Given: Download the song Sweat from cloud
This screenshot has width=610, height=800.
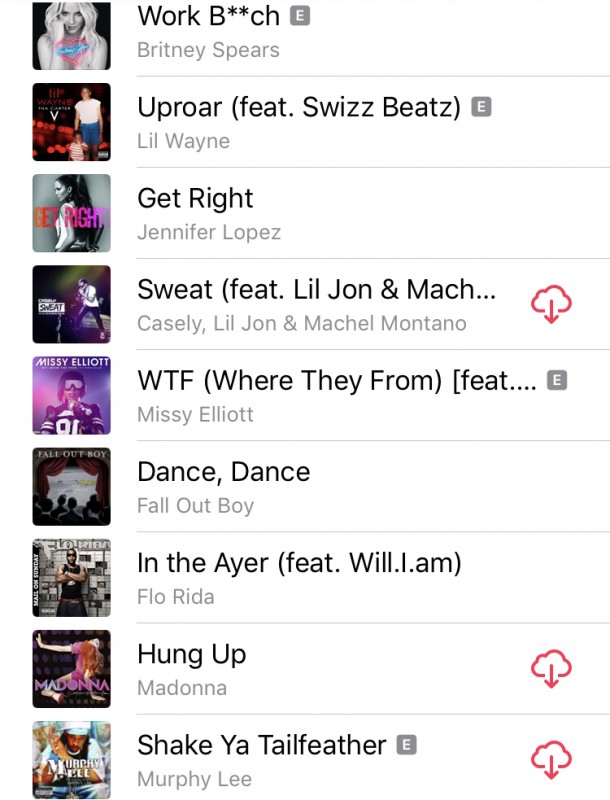Looking at the screenshot, I should tap(551, 303).
